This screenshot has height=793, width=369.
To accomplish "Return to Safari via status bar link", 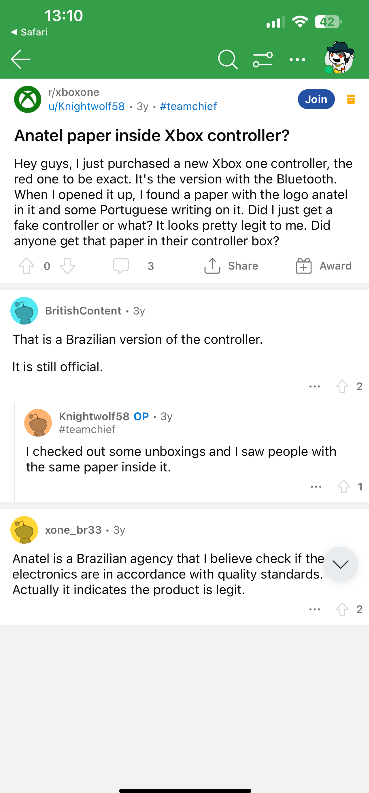I will pos(29,32).
